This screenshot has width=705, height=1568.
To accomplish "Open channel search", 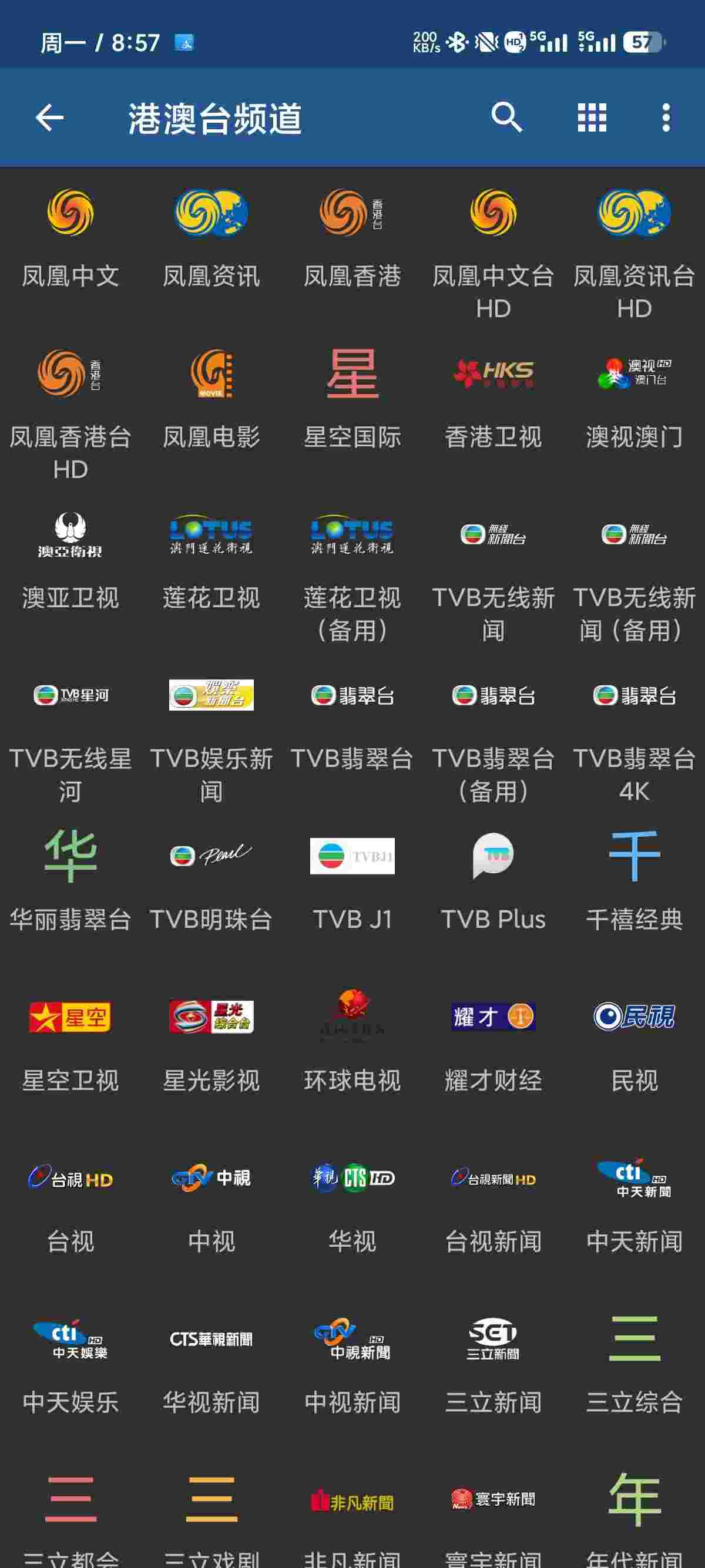I will tap(506, 117).
